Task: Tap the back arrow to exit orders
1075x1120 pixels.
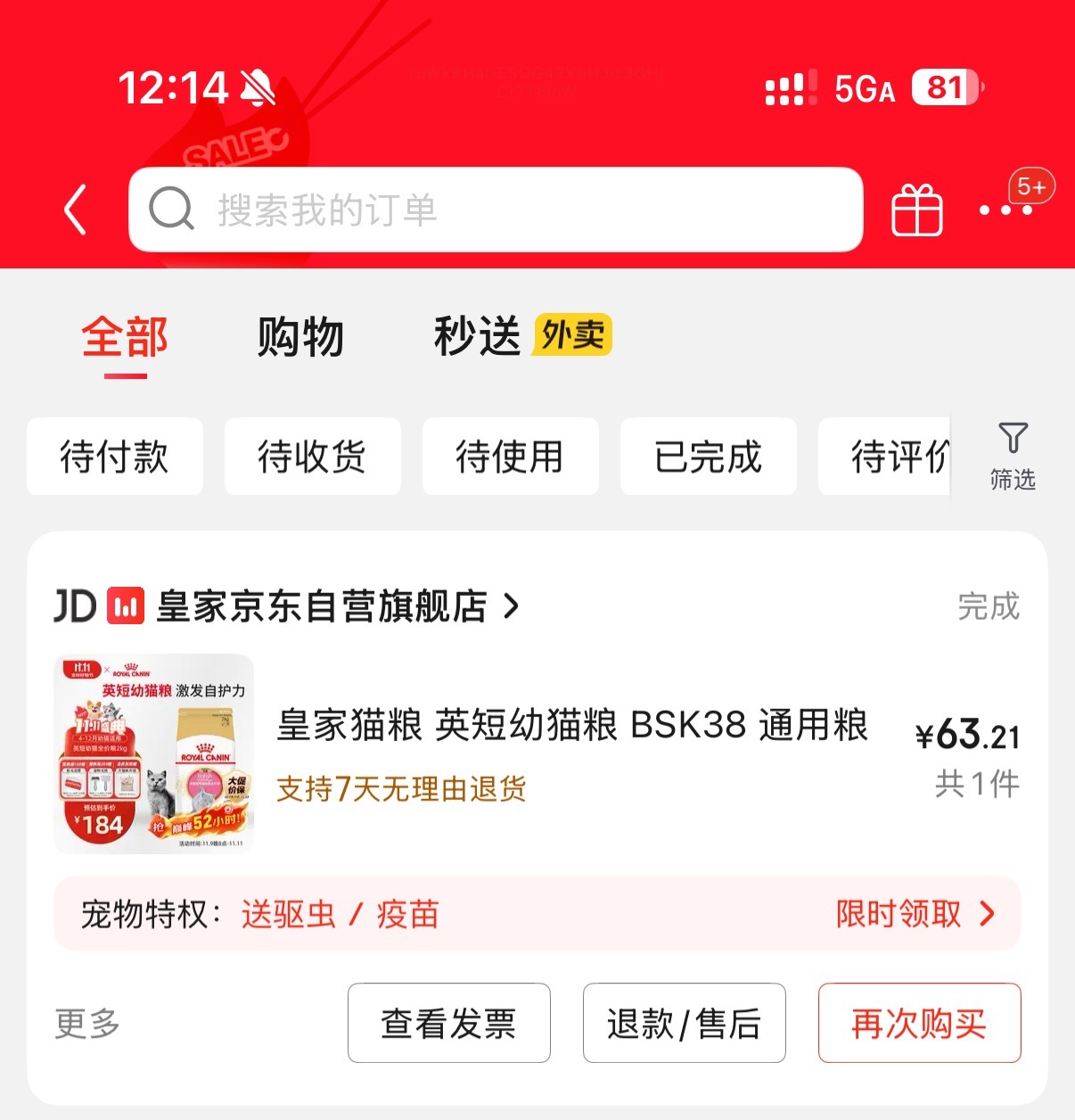Action: [x=75, y=210]
